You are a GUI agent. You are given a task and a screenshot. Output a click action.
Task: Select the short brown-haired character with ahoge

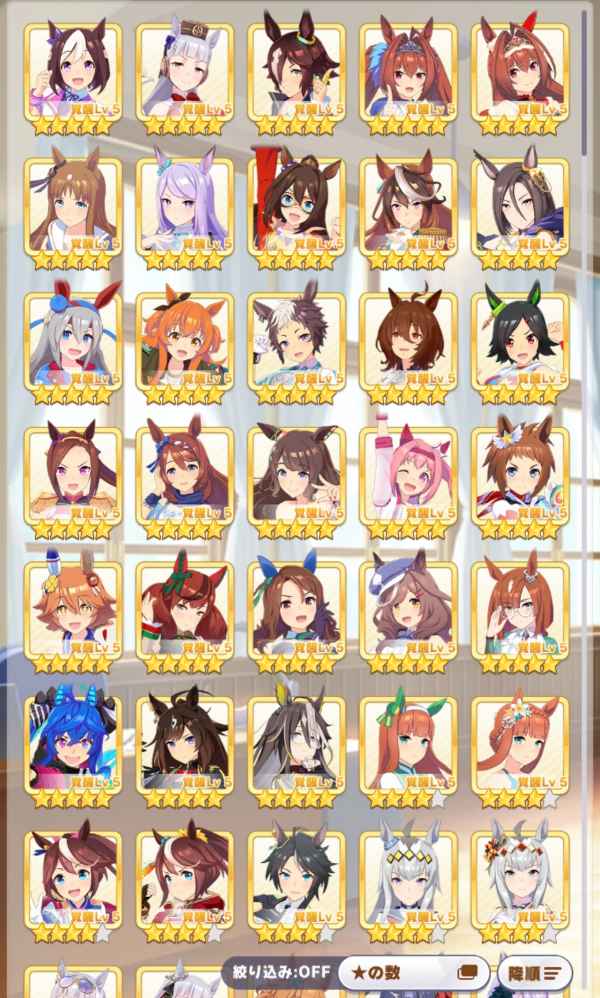[408, 341]
